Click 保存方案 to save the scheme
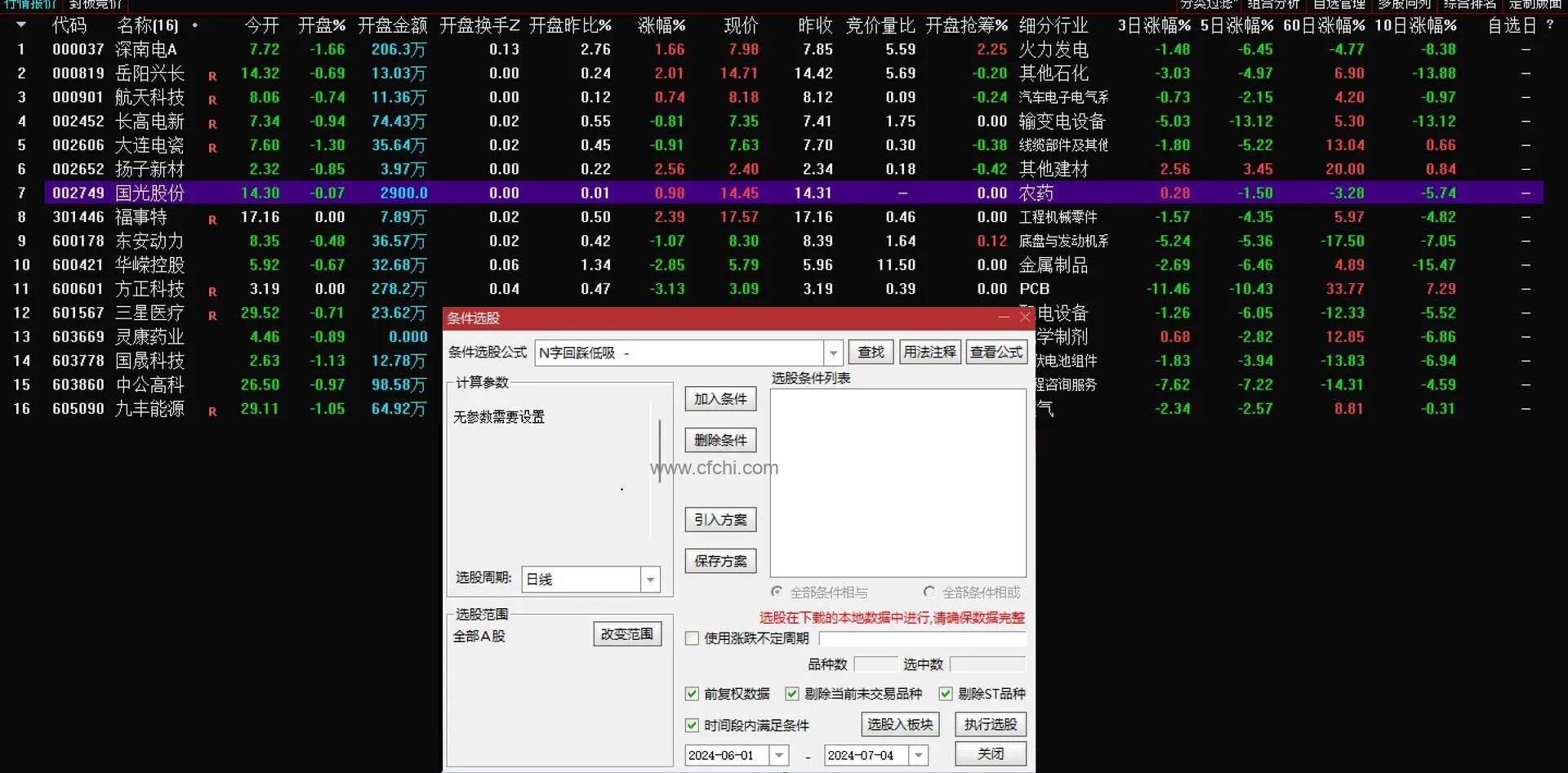This screenshot has height=773, width=1568. pyautogui.click(x=720, y=562)
